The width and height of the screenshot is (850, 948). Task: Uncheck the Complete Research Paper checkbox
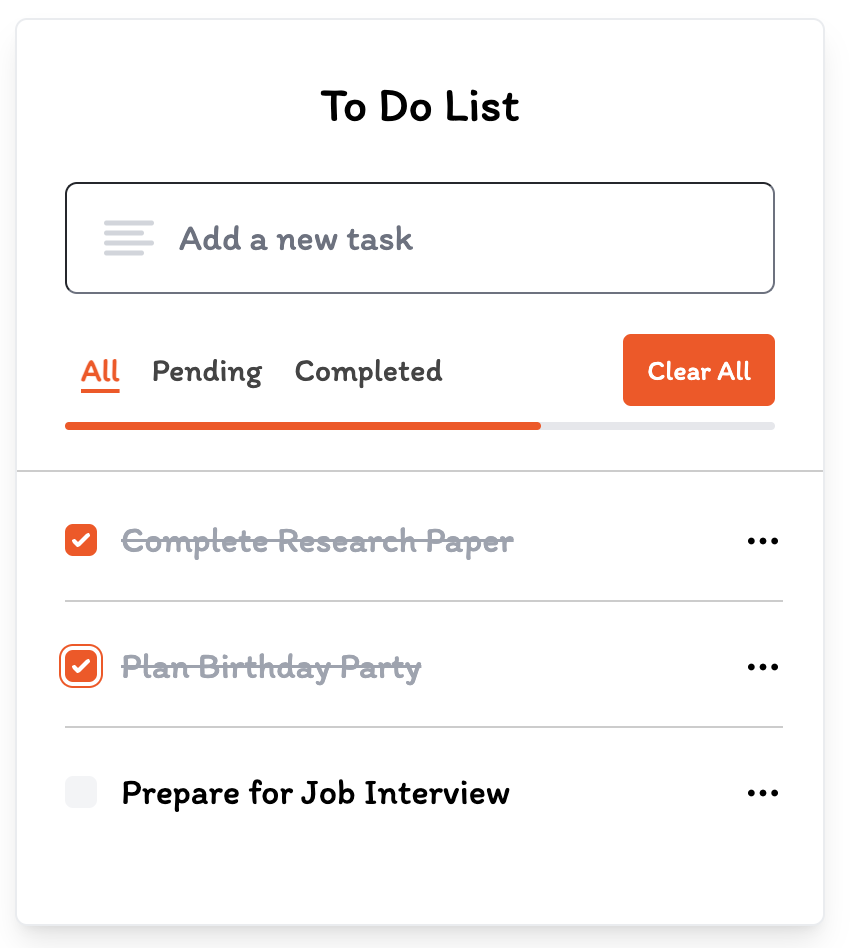click(81, 540)
